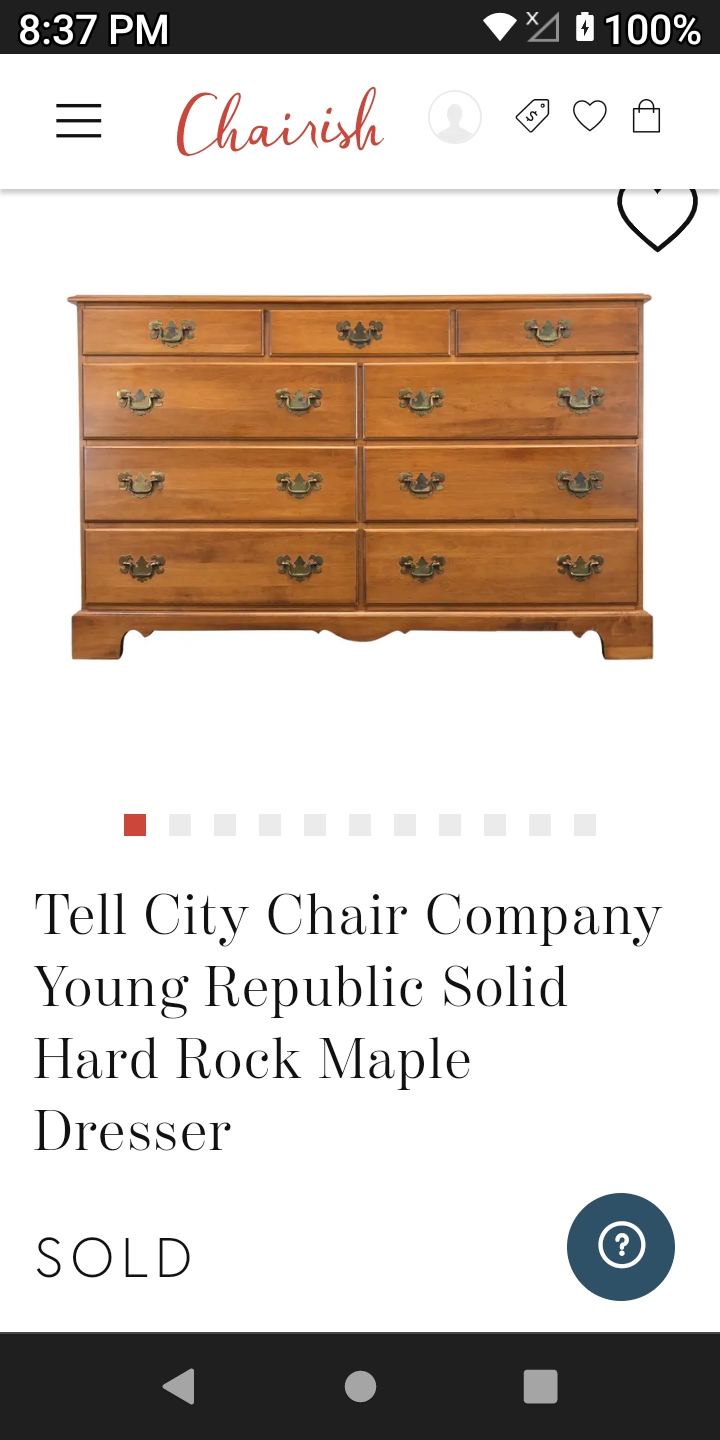Open the hamburger navigation menu

click(x=78, y=120)
